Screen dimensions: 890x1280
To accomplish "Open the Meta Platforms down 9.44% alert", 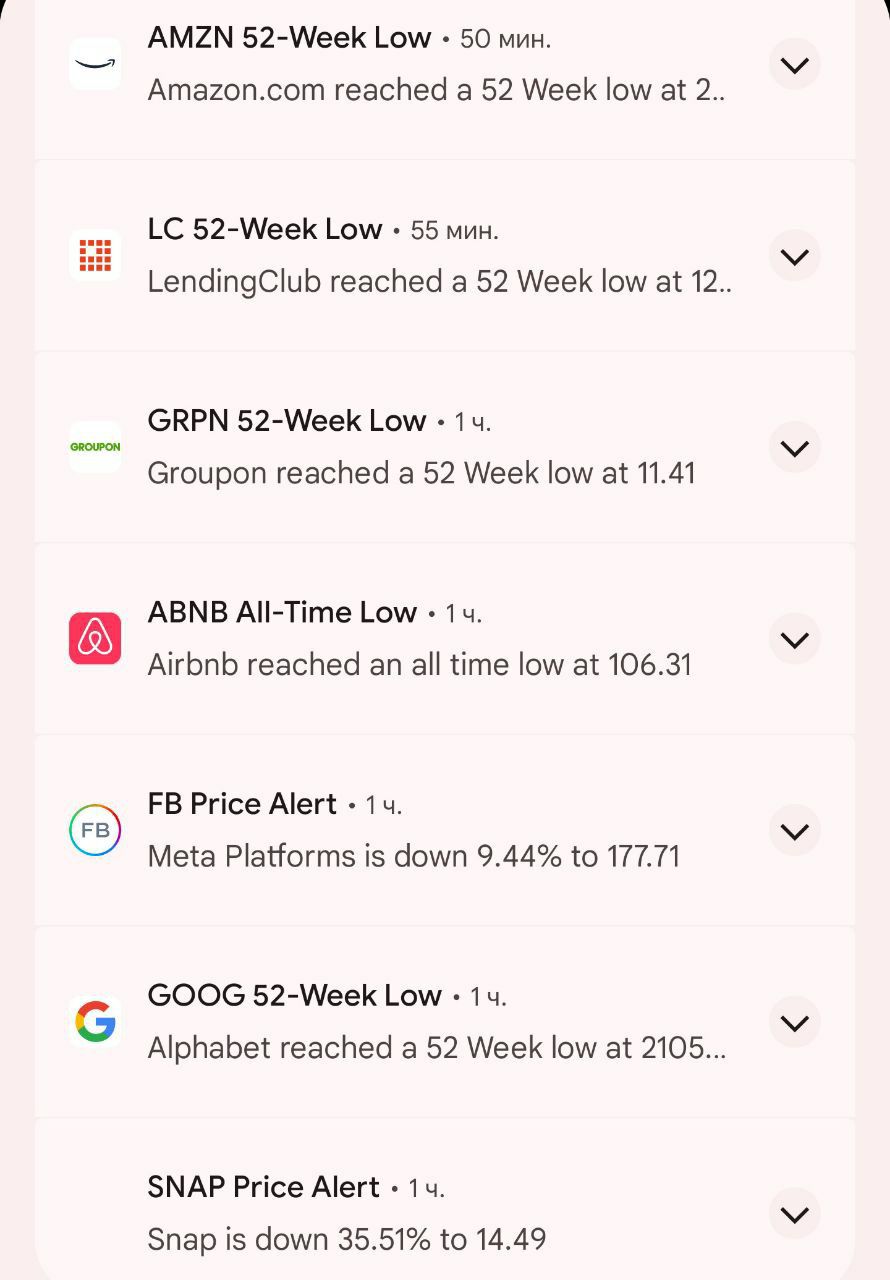I will [413, 856].
